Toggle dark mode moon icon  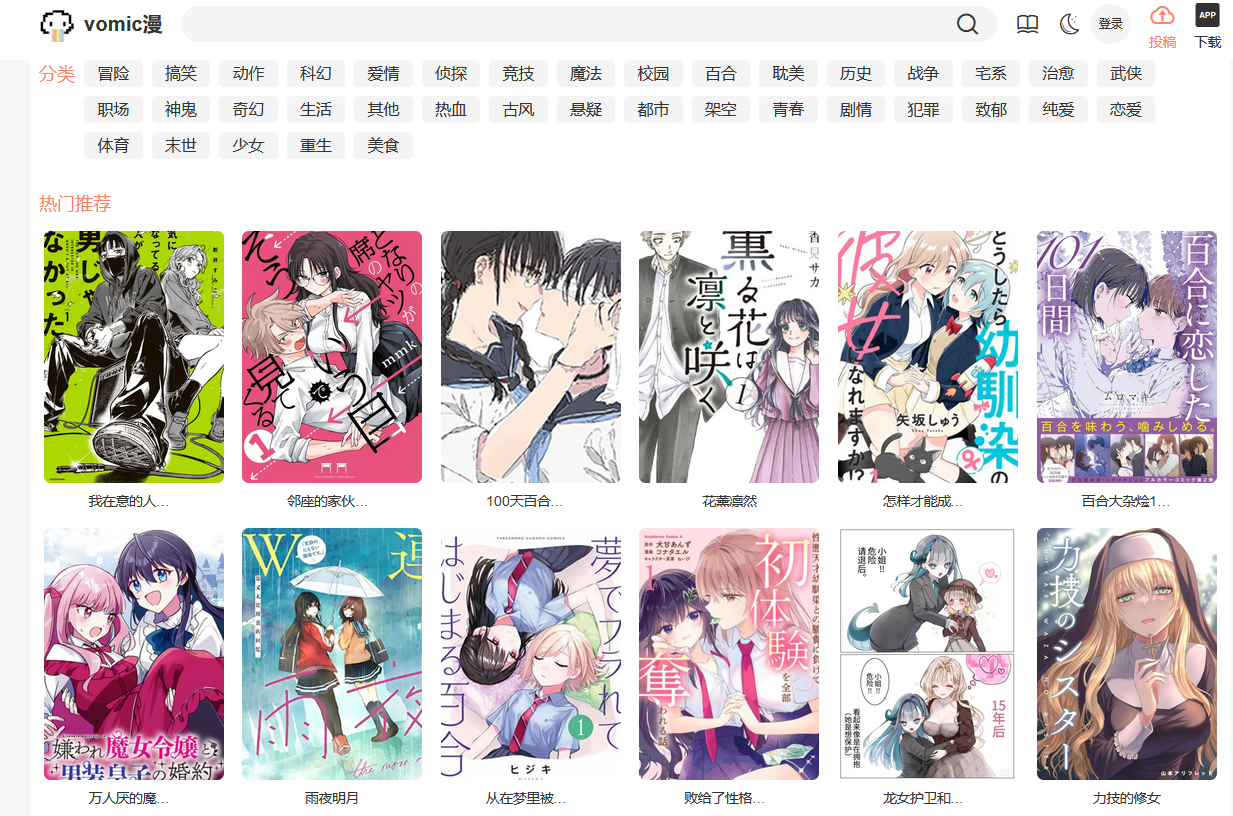click(x=1070, y=24)
